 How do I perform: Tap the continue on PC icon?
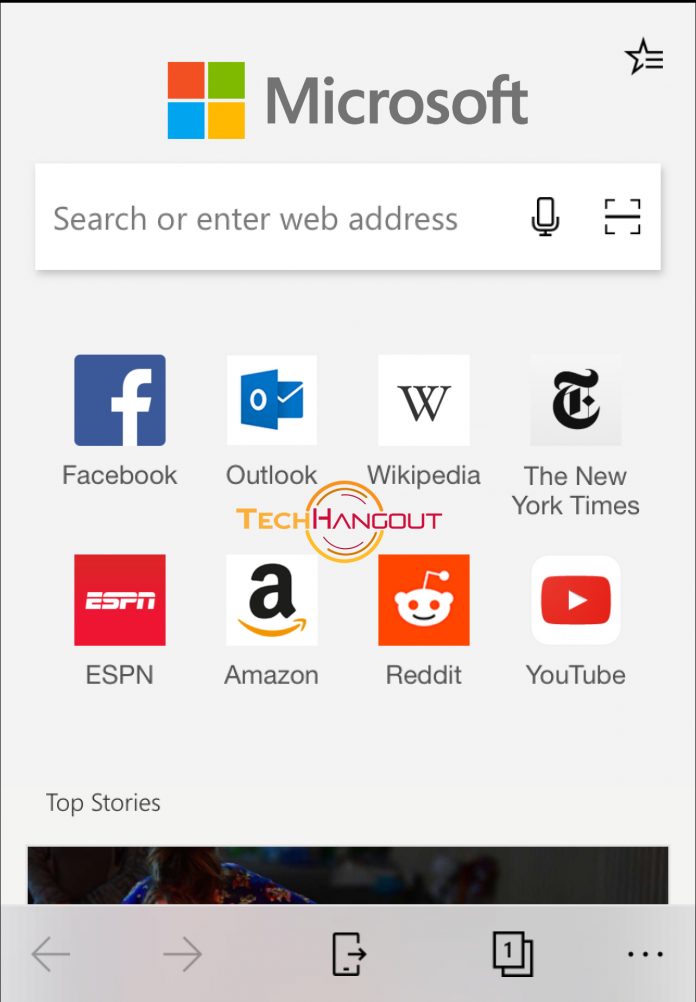[349, 953]
